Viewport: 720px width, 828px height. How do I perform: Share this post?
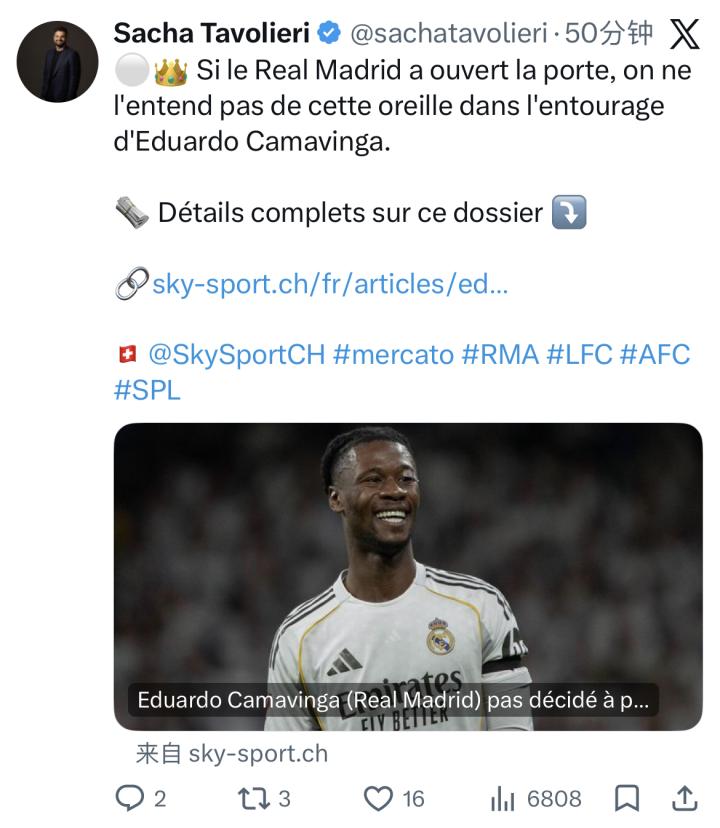[685, 798]
